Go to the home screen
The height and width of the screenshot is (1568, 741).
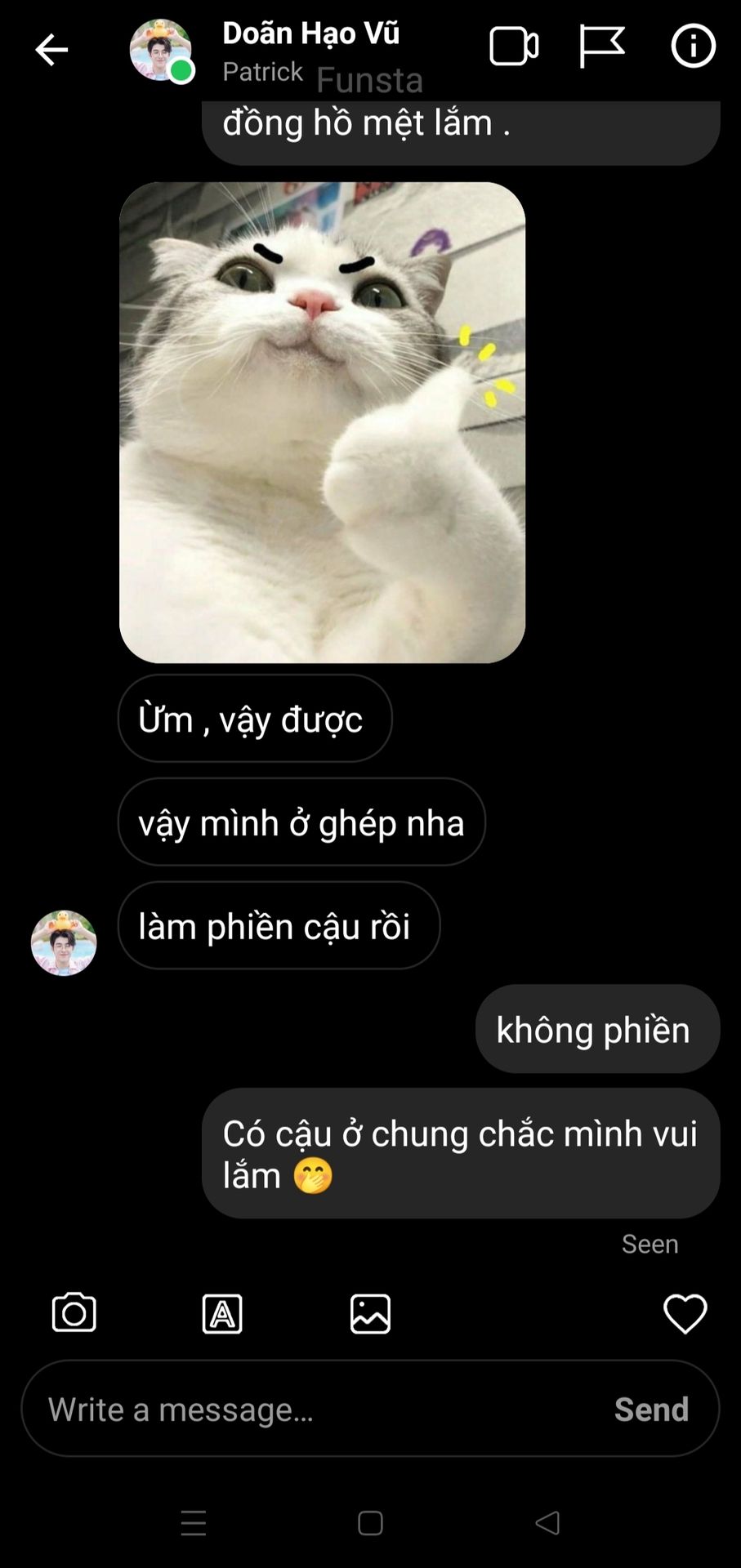coord(370,1523)
